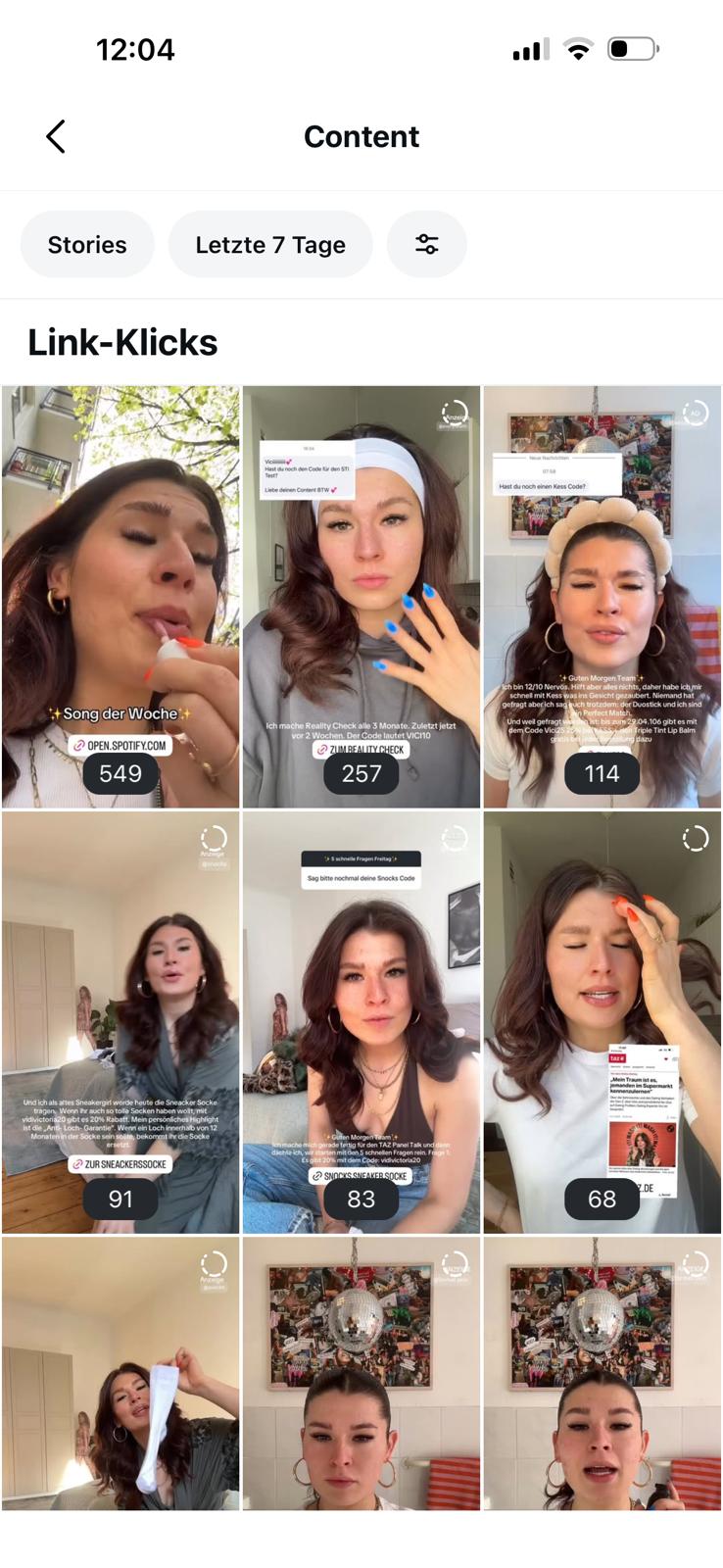View the story showing a white sock
The image size is (723, 1568).
point(120,1372)
